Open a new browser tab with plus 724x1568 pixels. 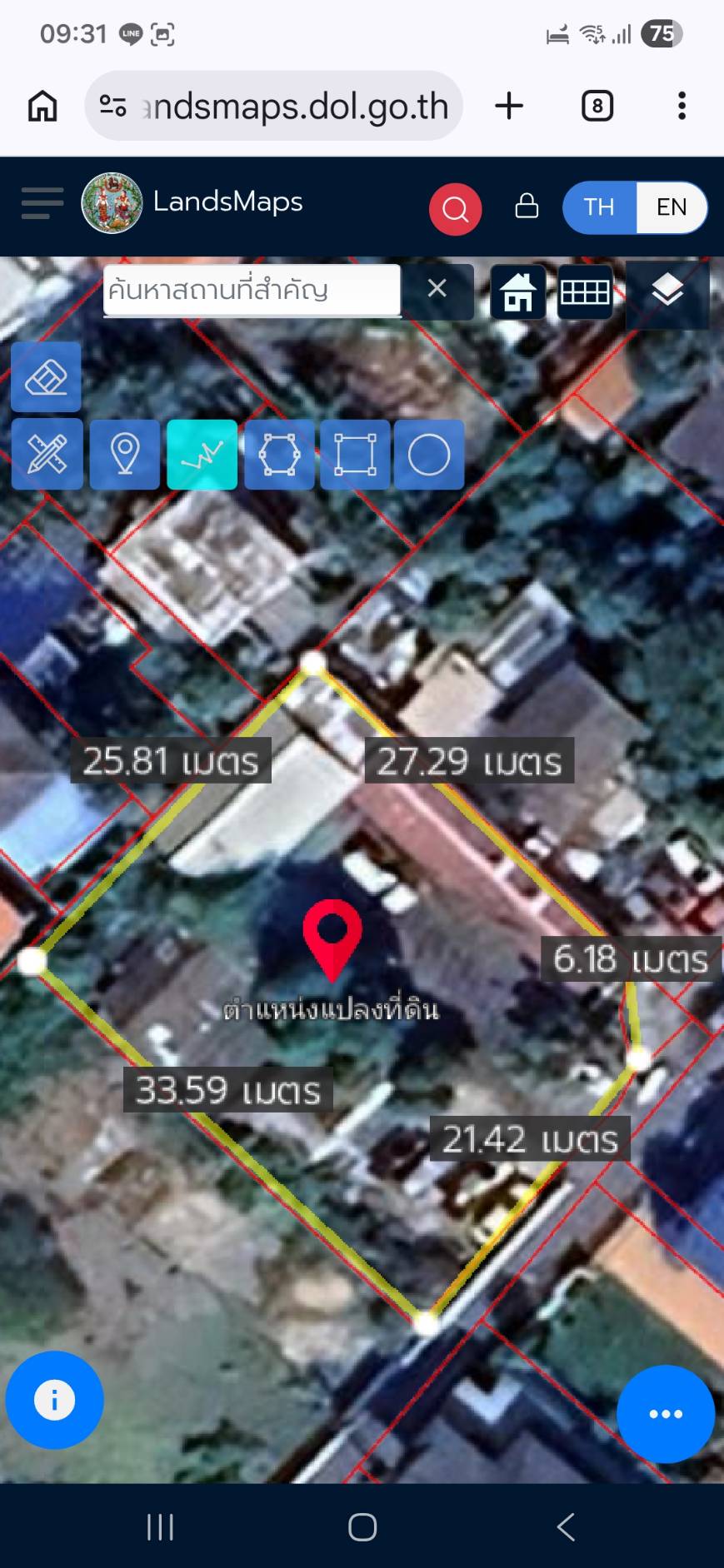click(509, 105)
